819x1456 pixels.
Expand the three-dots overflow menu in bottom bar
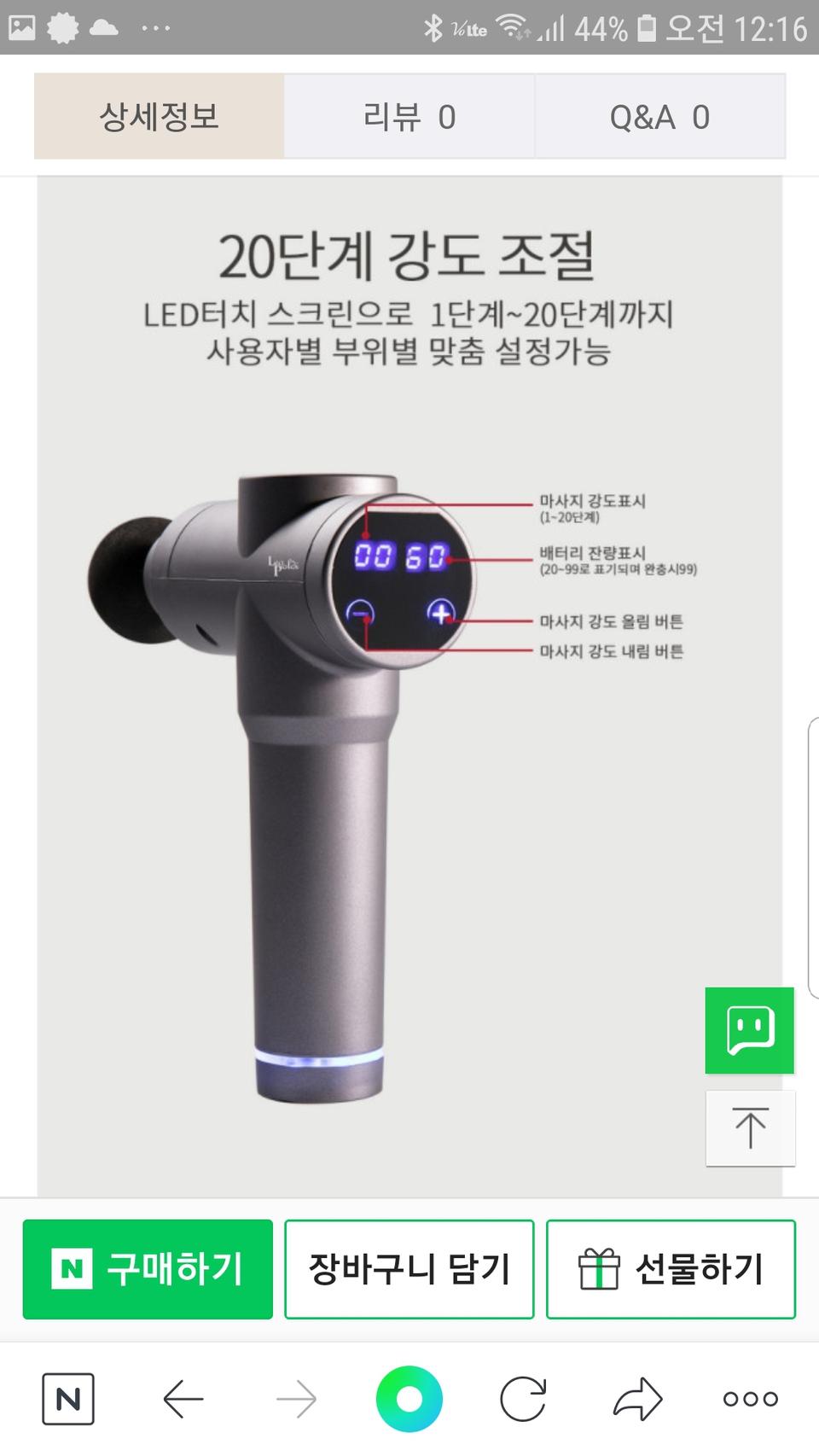(x=748, y=1399)
